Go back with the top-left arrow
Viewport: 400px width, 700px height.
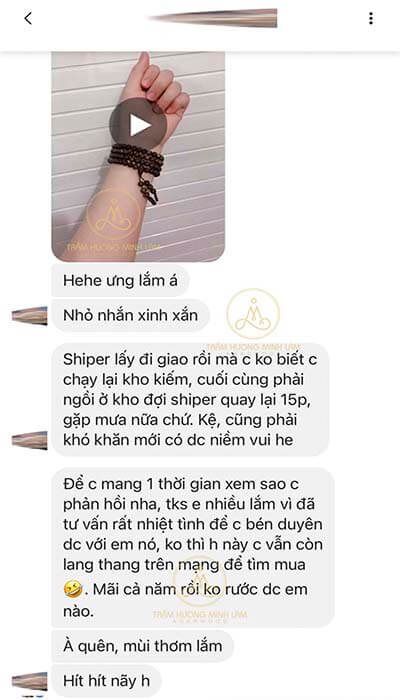[x=28, y=18]
